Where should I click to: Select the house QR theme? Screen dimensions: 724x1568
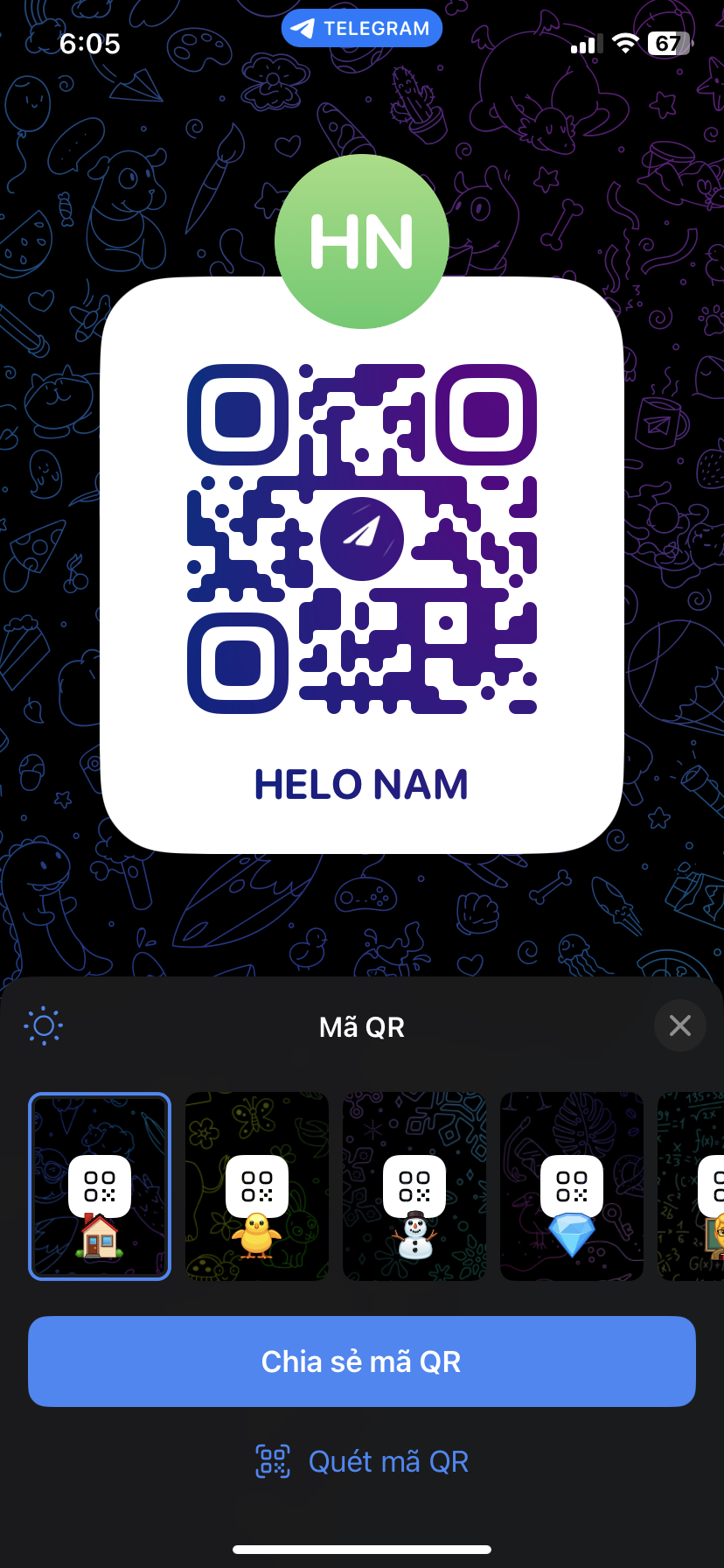pyautogui.click(x=100, y=1186)
